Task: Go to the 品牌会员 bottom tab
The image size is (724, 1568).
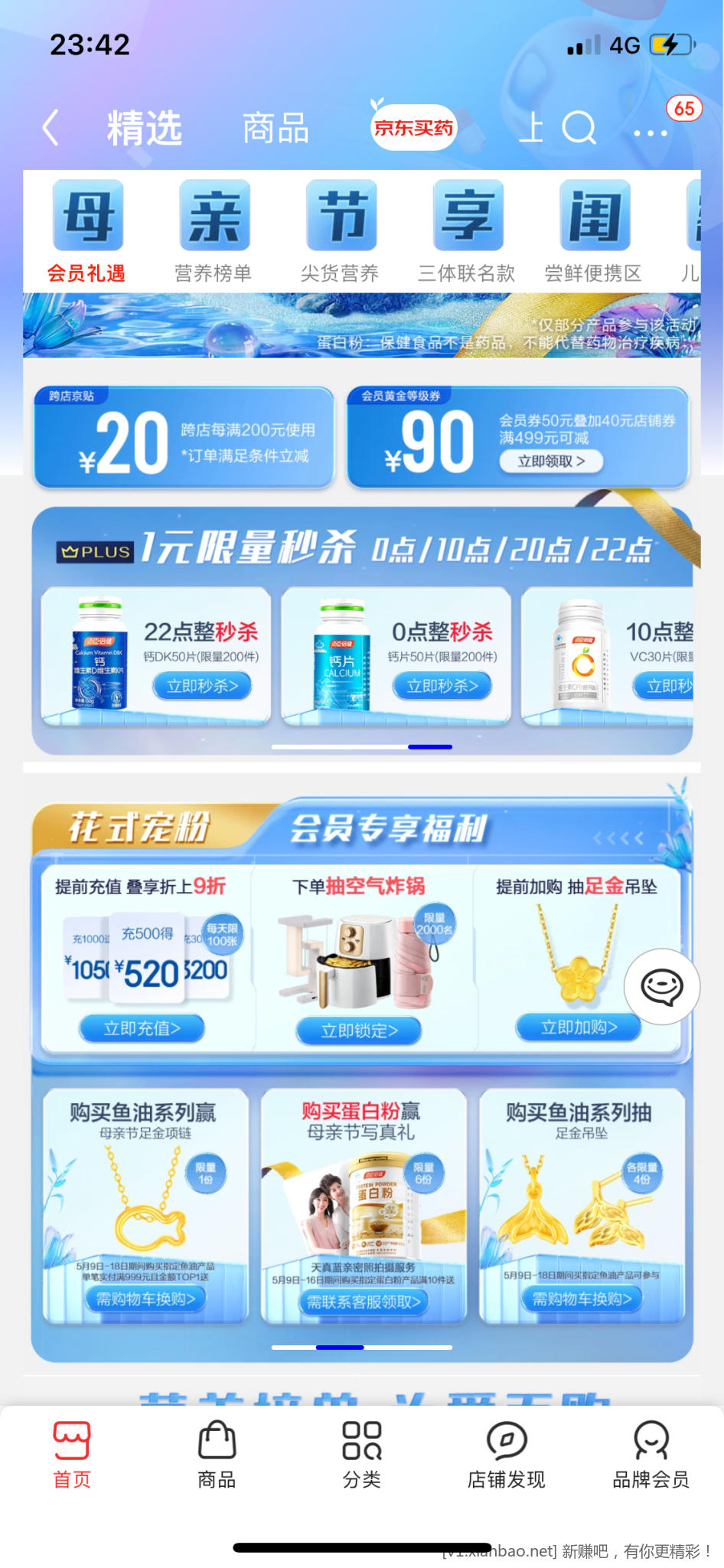Action: point(651,1455)
